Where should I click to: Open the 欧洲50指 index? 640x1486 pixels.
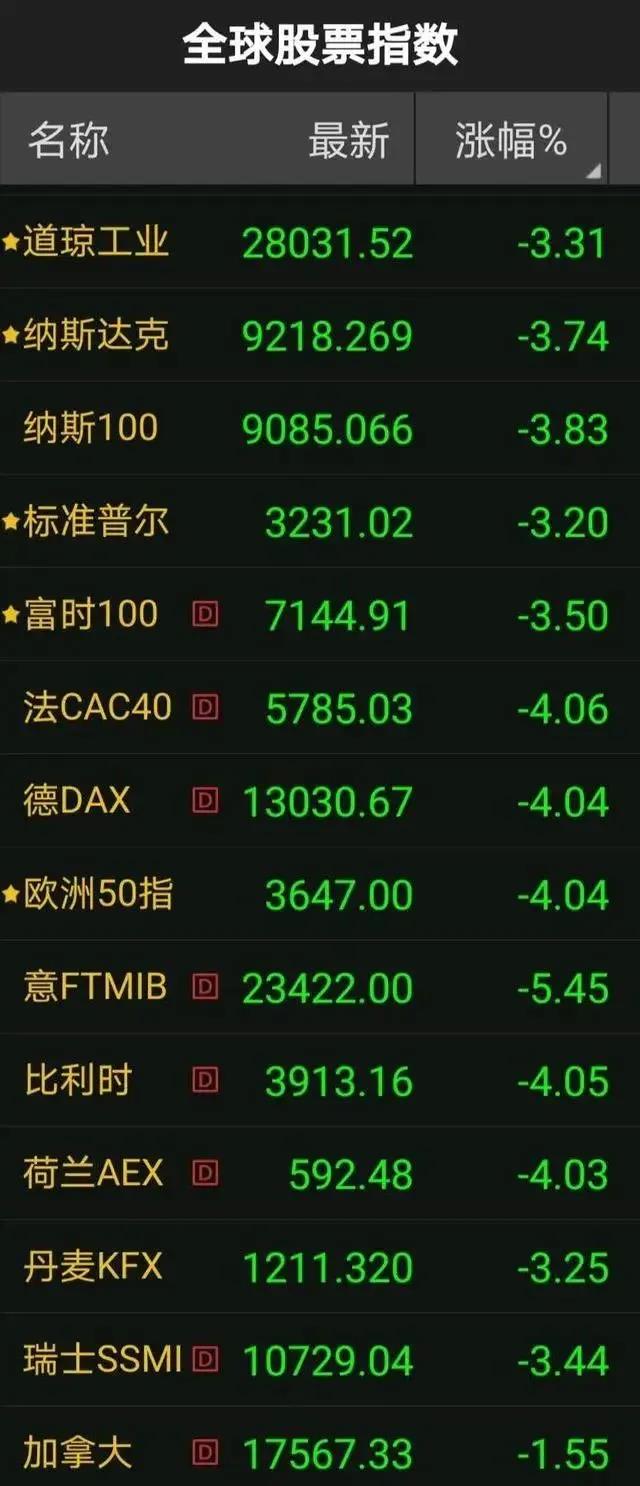pos(98,894)
